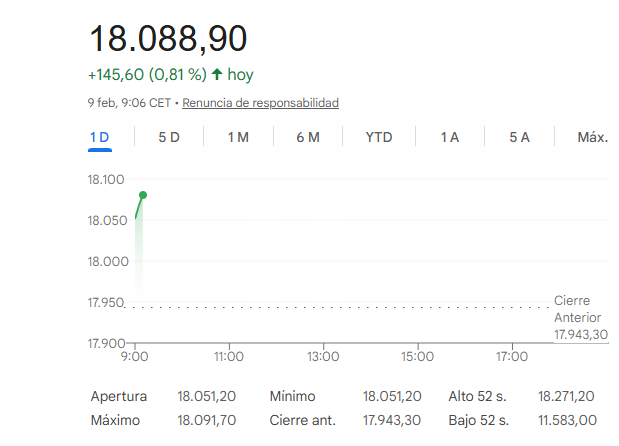Switch to the 5 A range
619x446 pixels.
point(519,137)
